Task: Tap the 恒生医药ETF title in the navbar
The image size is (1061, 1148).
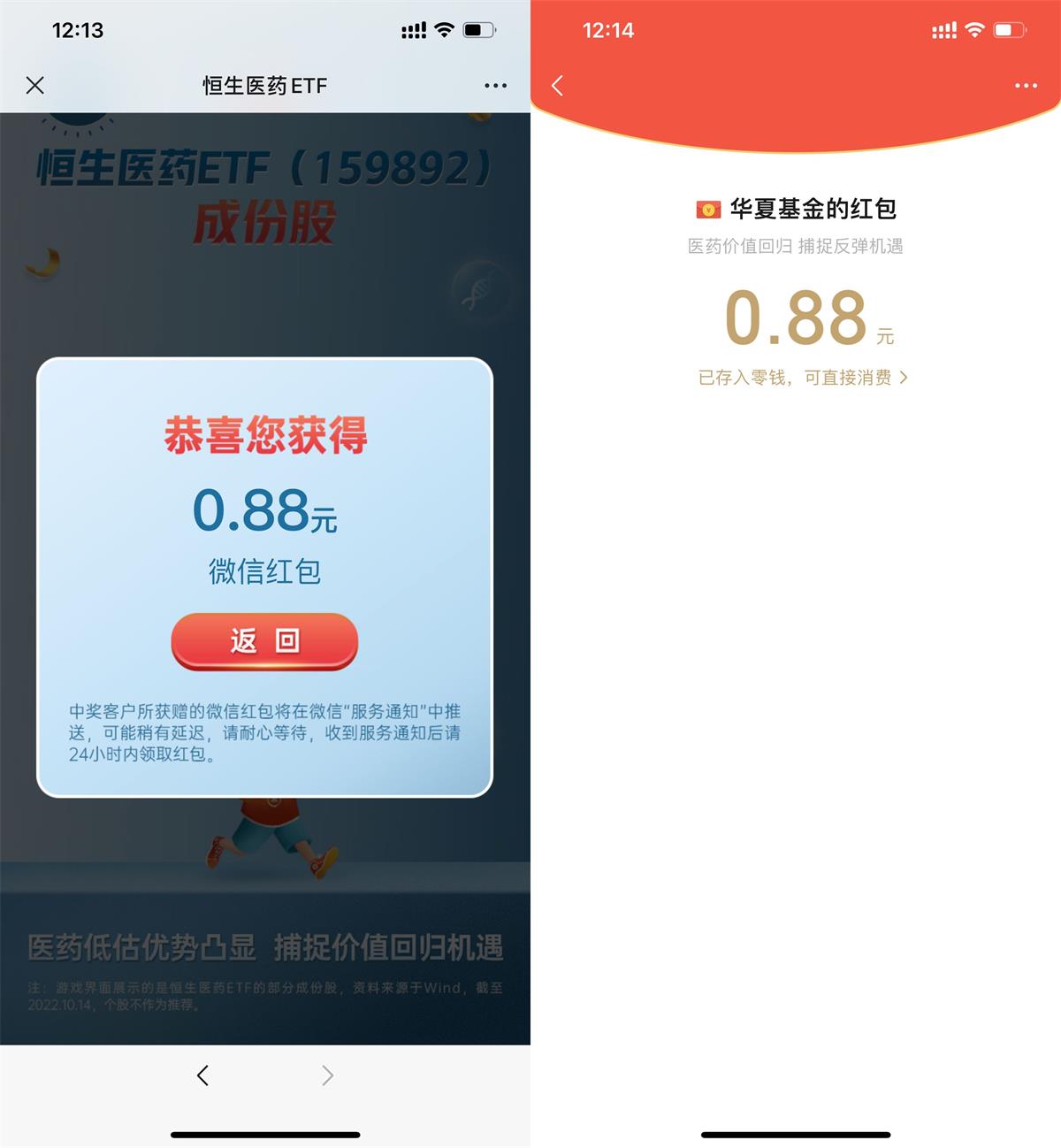Action: [x=263, y=85]
